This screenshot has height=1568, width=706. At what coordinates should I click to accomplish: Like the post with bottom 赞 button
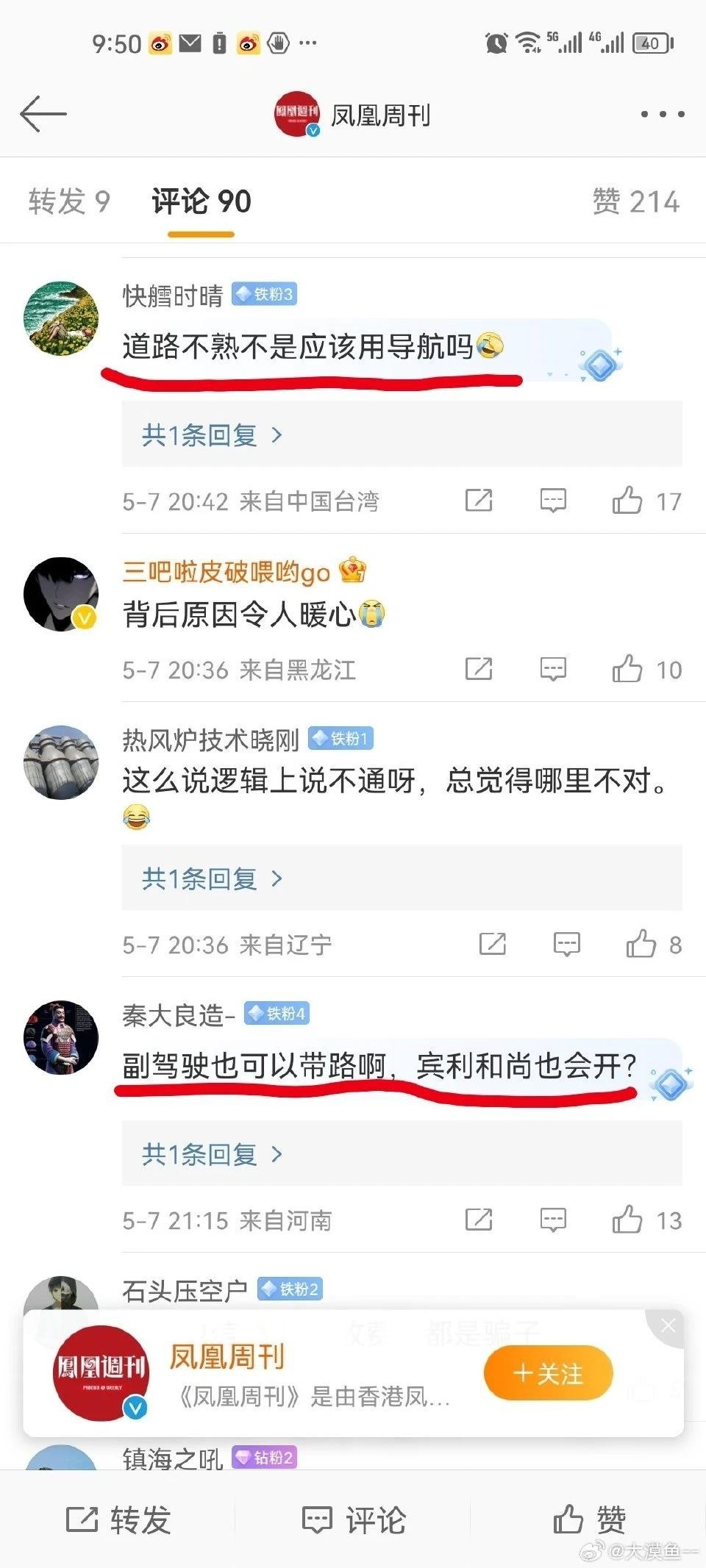tap(589, 1519)
